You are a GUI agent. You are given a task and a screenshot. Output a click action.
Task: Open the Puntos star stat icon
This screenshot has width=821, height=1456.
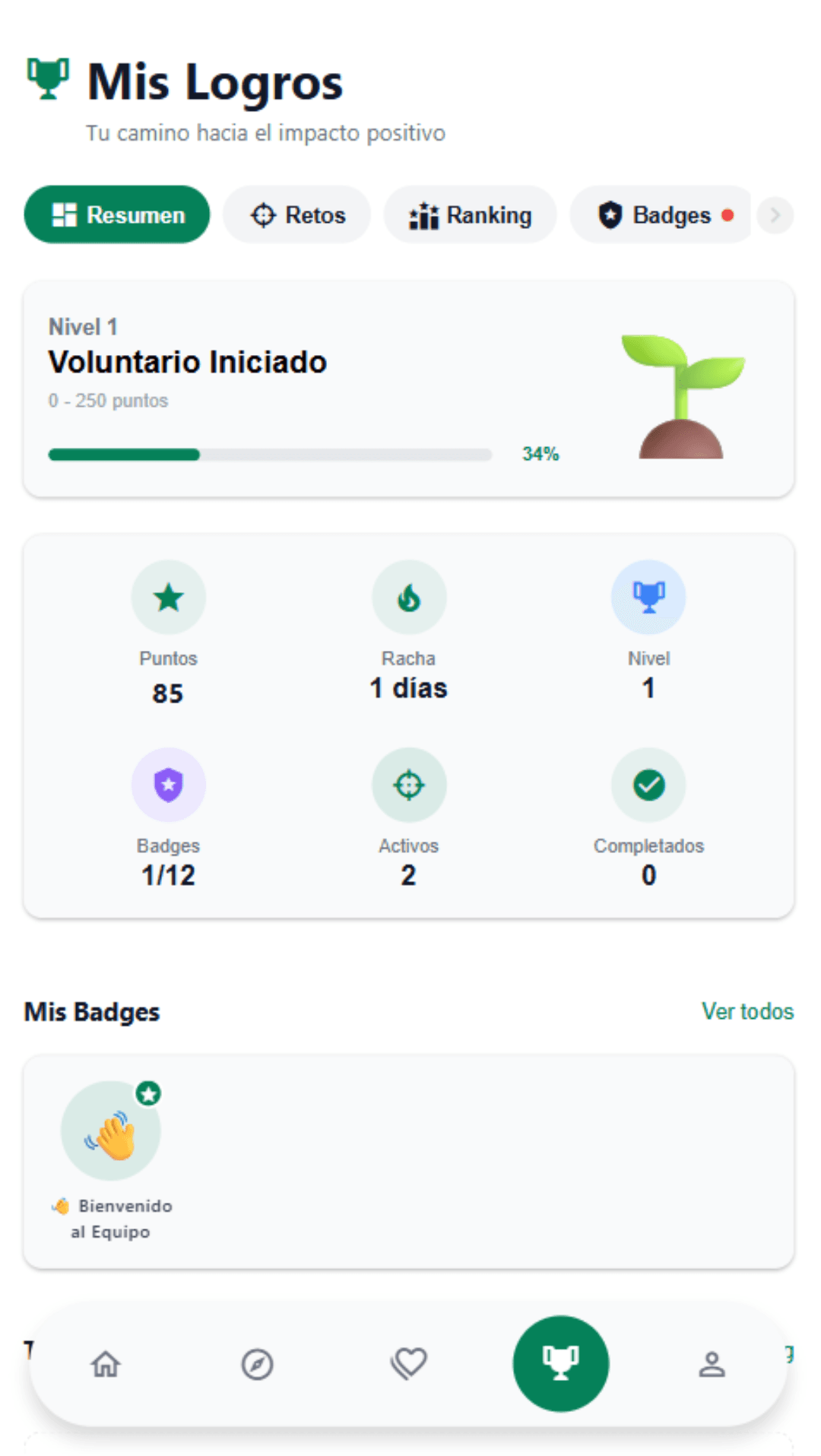168,597
